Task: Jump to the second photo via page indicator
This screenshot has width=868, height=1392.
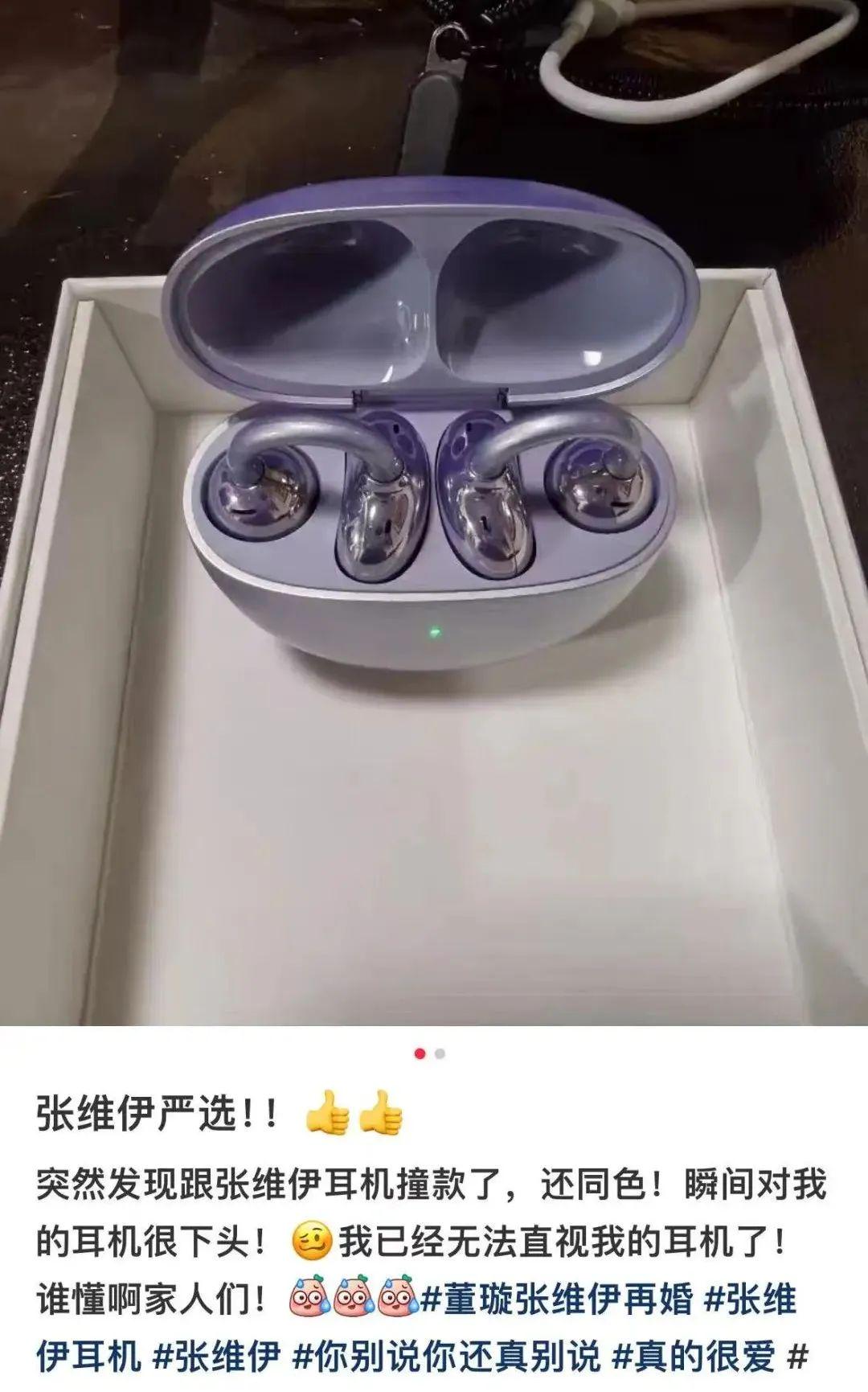Action: coord(440,1053)
